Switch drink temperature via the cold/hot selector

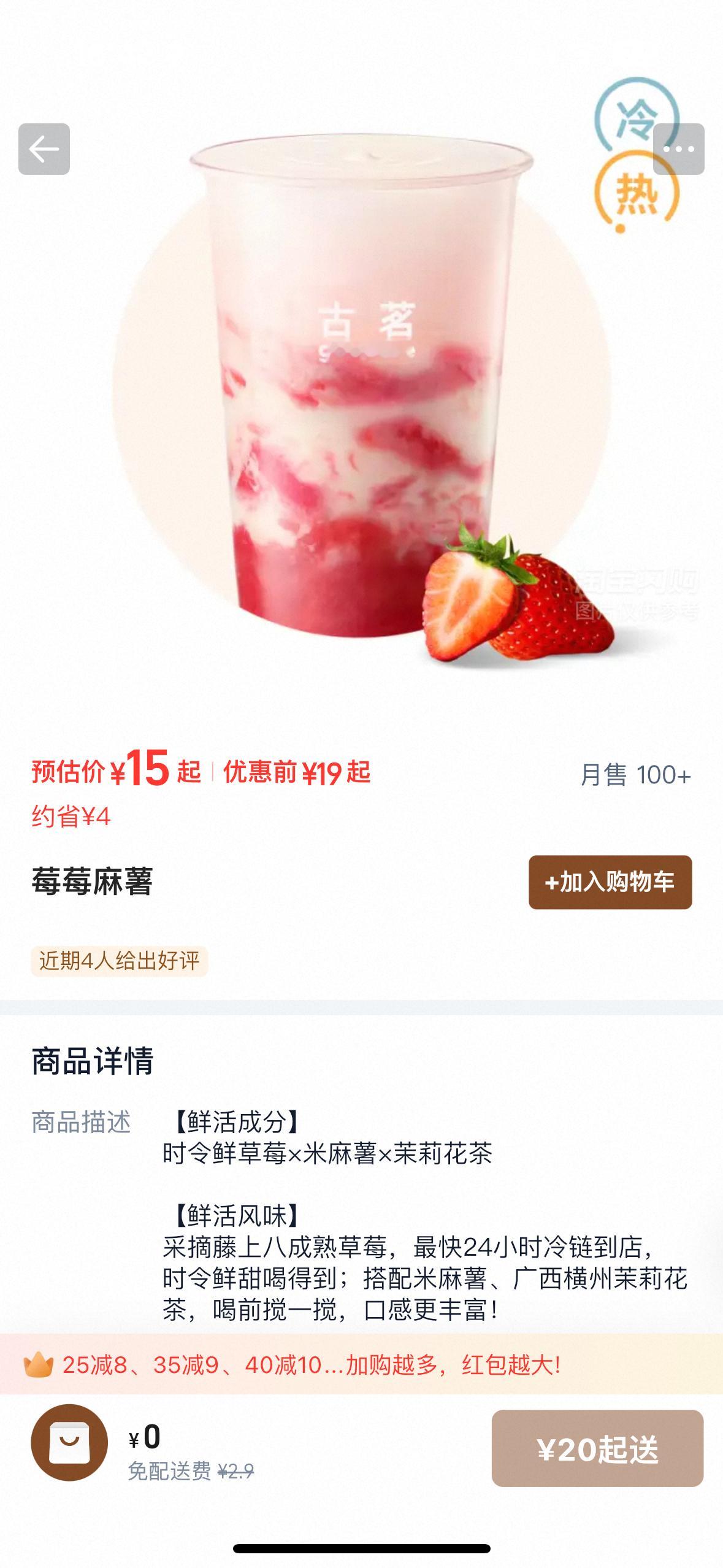pyautogui.click(x=638, y=153)
